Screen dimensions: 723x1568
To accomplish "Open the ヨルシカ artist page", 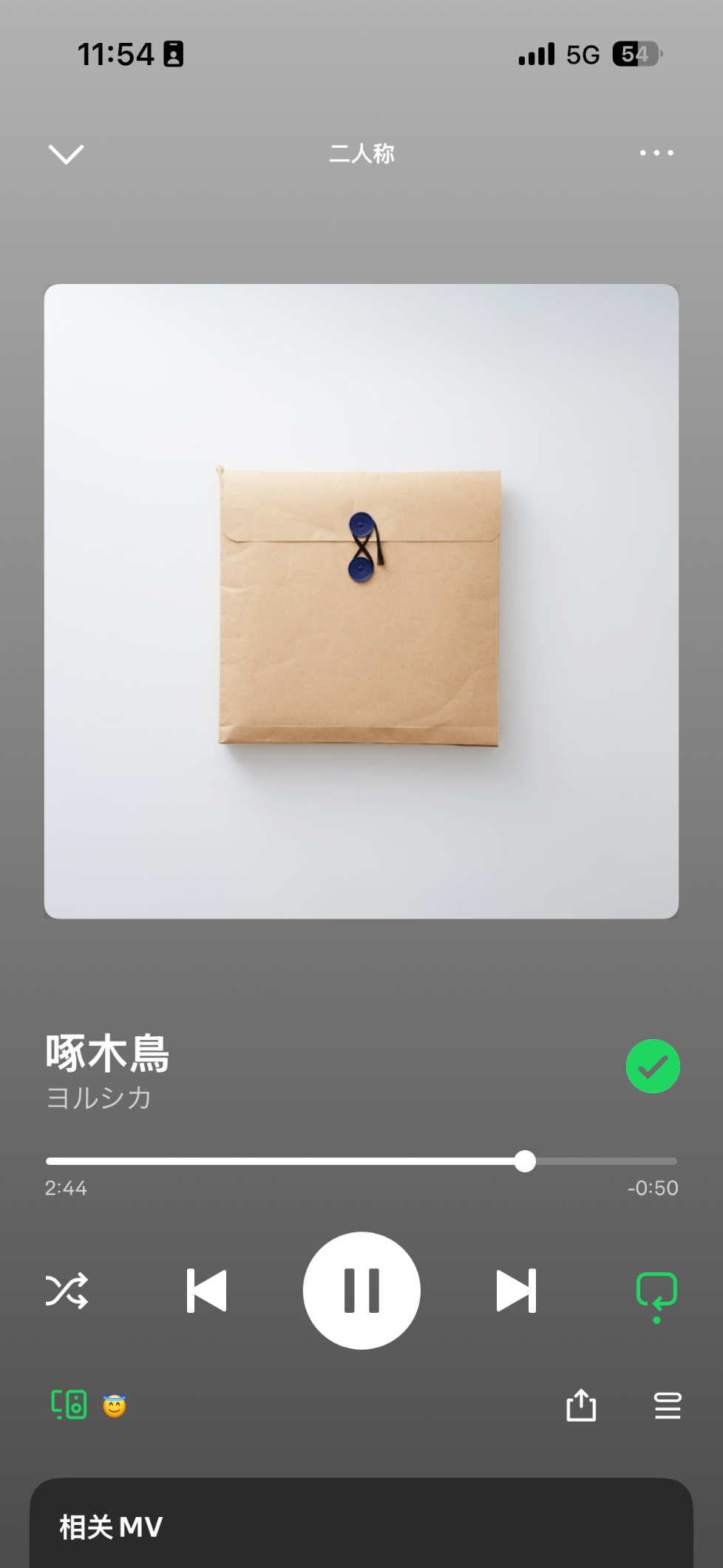I will (x=99, y=1098).
